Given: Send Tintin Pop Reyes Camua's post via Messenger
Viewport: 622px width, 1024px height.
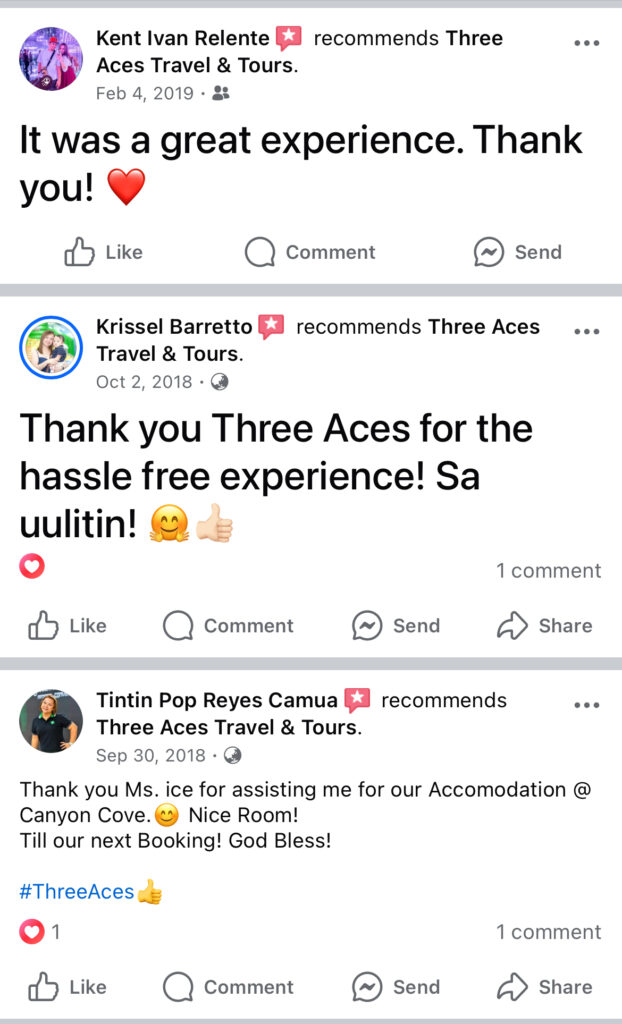Looking at the screenshot, I should 396,987.
